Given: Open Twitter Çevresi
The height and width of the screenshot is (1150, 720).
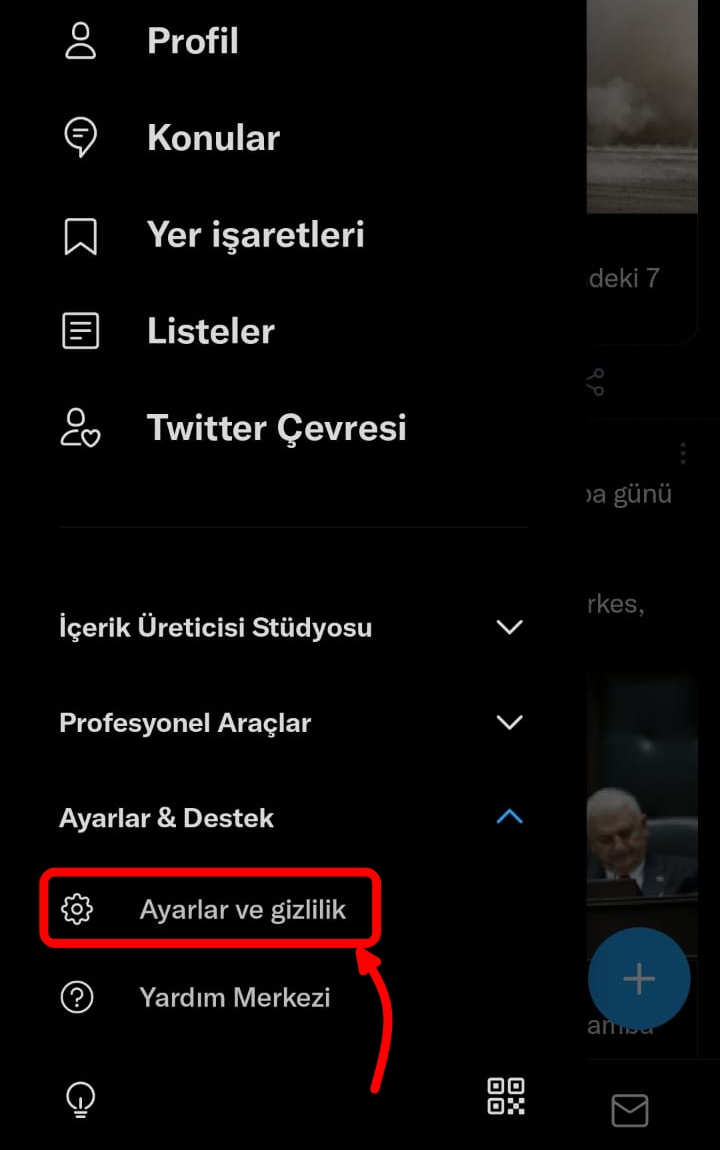Looking at the screenshot, I should (276, 428).
